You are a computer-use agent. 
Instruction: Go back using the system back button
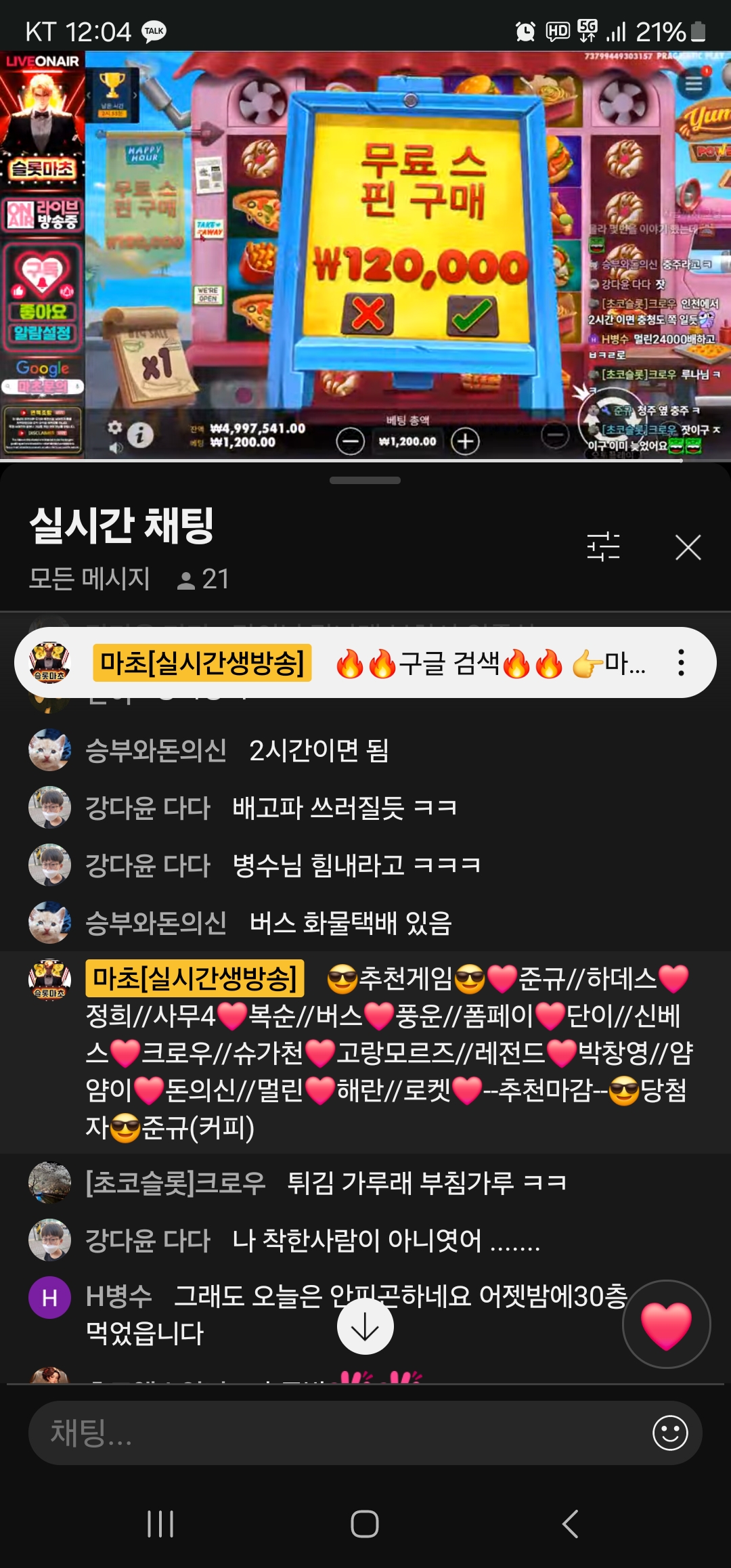pos(570,1524)
